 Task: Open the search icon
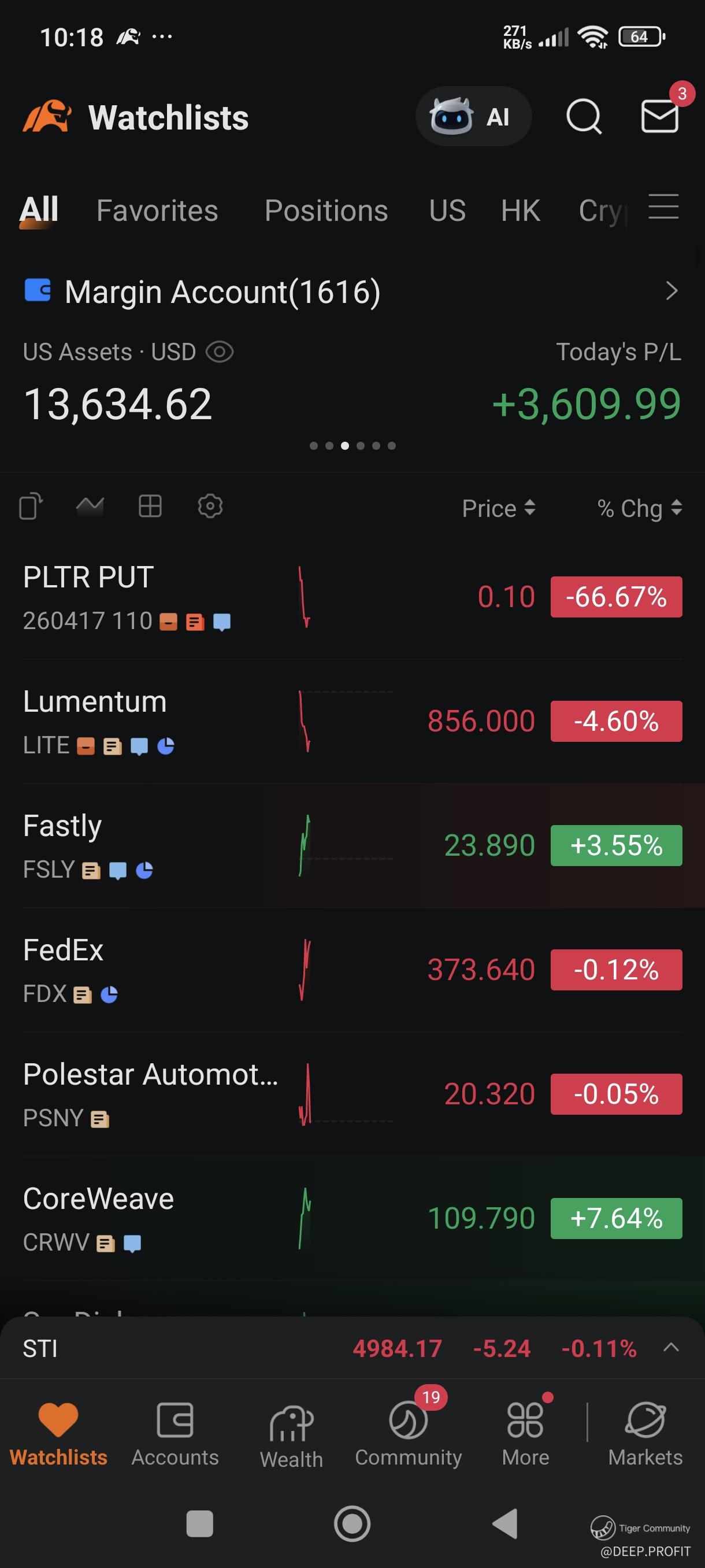coord(583,116)
